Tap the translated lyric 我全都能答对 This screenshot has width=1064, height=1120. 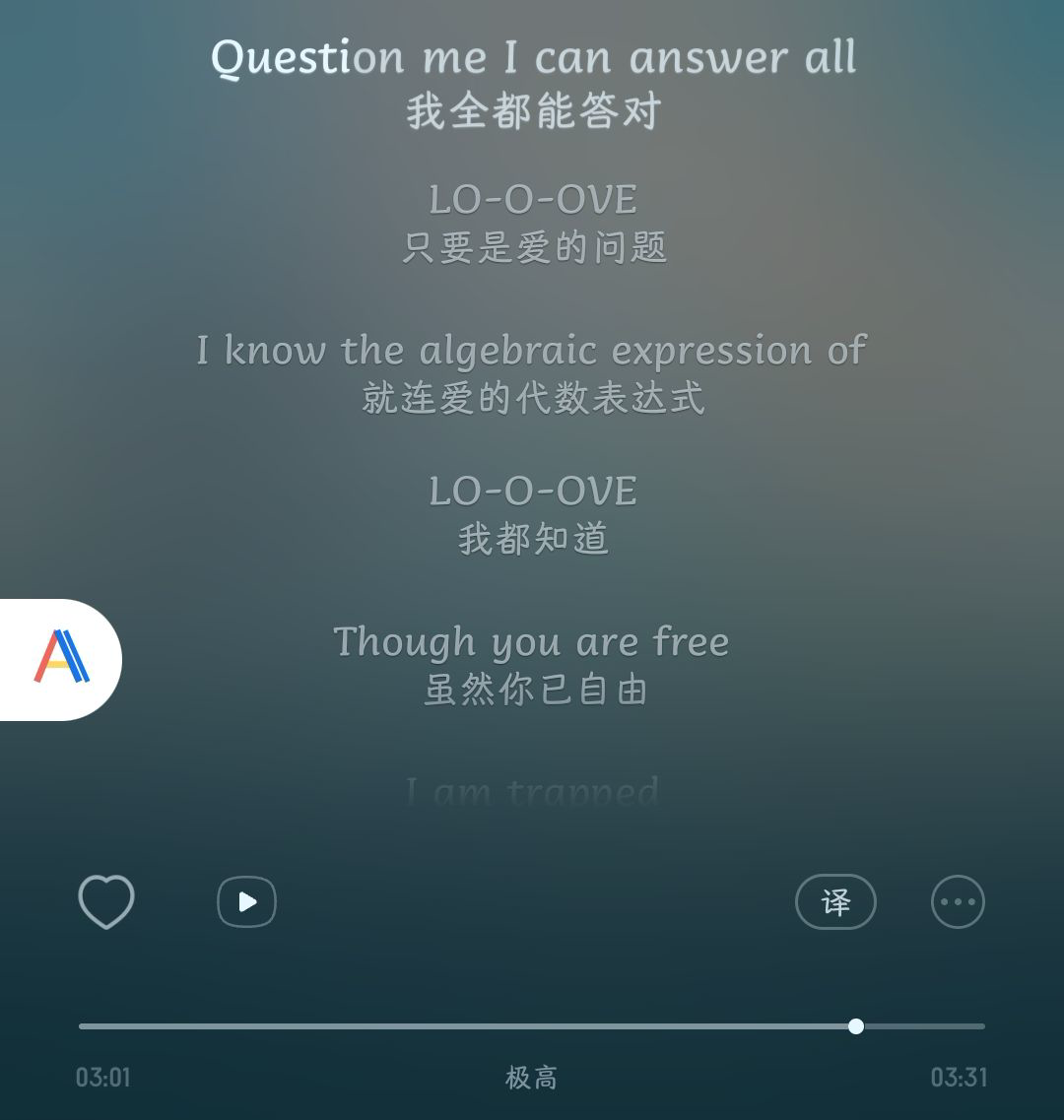532,111
